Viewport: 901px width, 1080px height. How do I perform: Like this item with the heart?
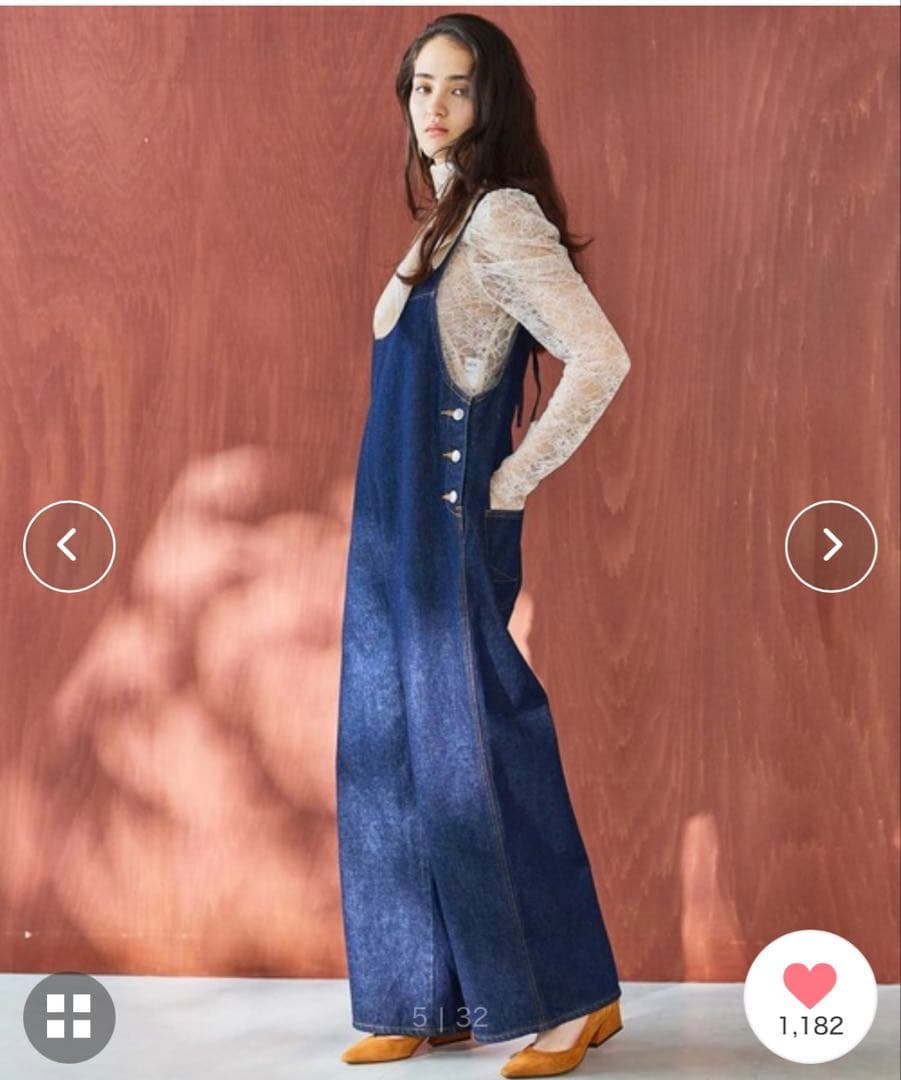click(810, 988)
